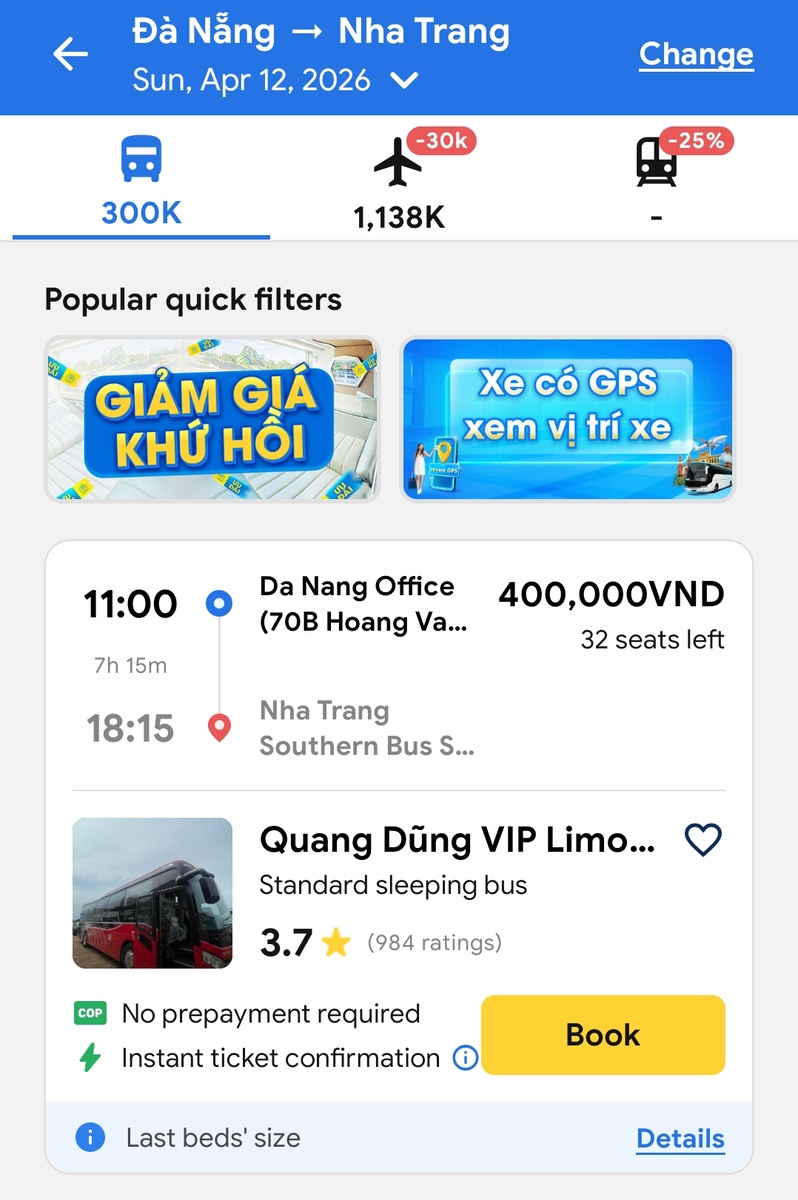The height and width of the screenshot is (1200, 798).
Task: Select the Giảm giá khứ hồi filter
Action: coord(212,419)
